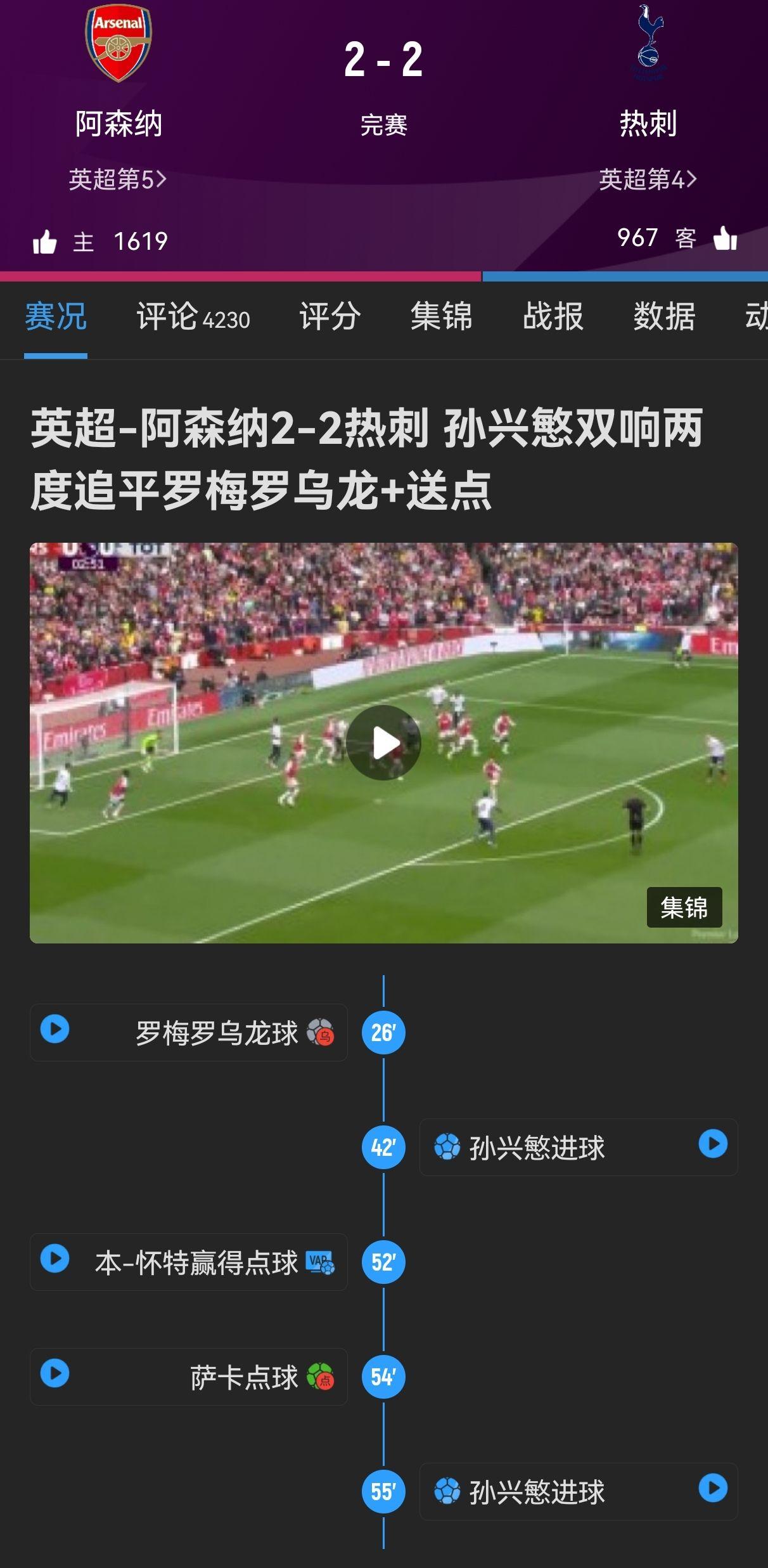The height and width of the screenshot is (1568, 768).
Task: Like the home team Arsenal
Action: (45, 242)
